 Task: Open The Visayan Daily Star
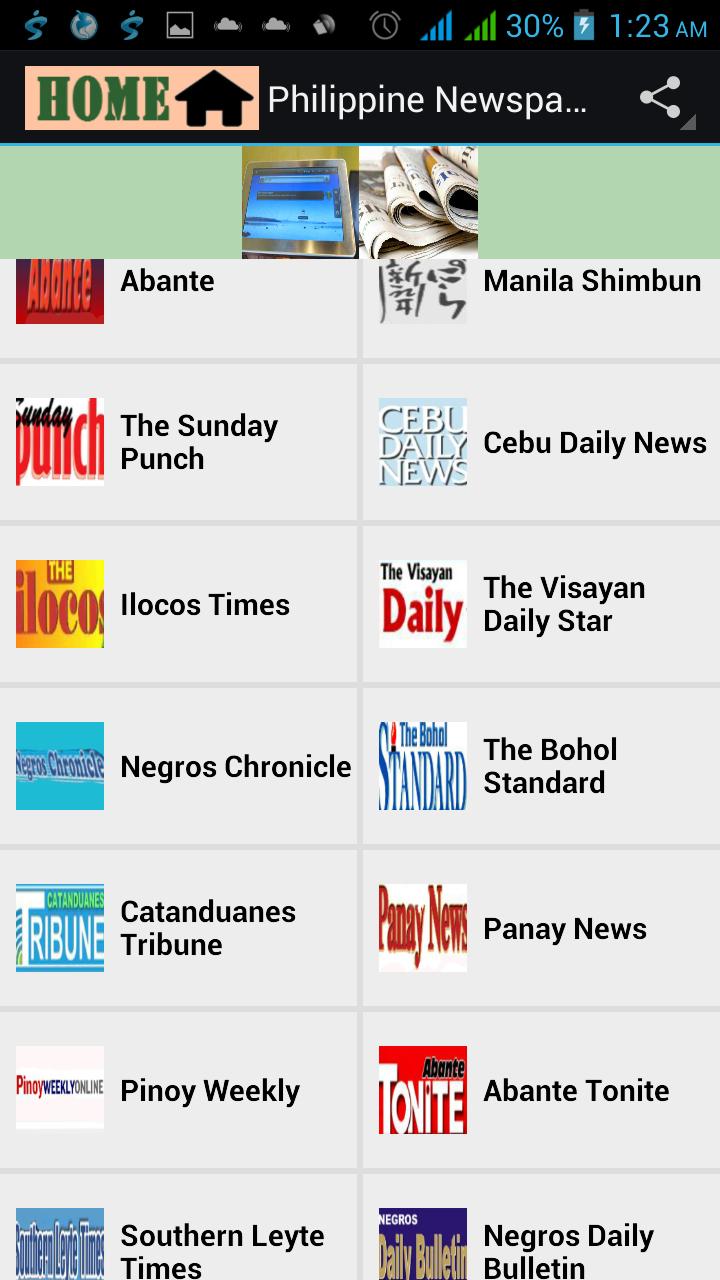[540, 604]
